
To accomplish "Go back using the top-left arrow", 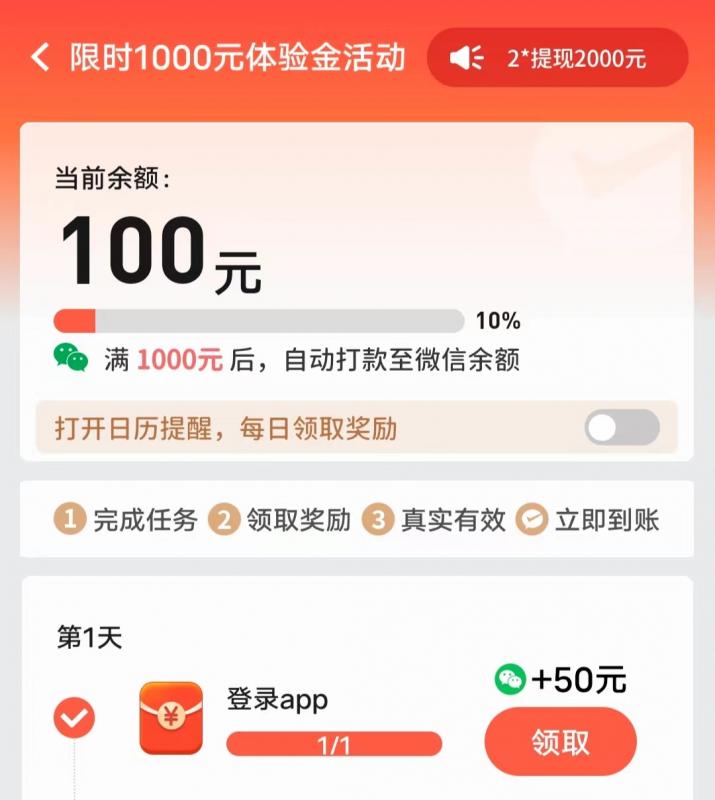I will pos(40,57).
